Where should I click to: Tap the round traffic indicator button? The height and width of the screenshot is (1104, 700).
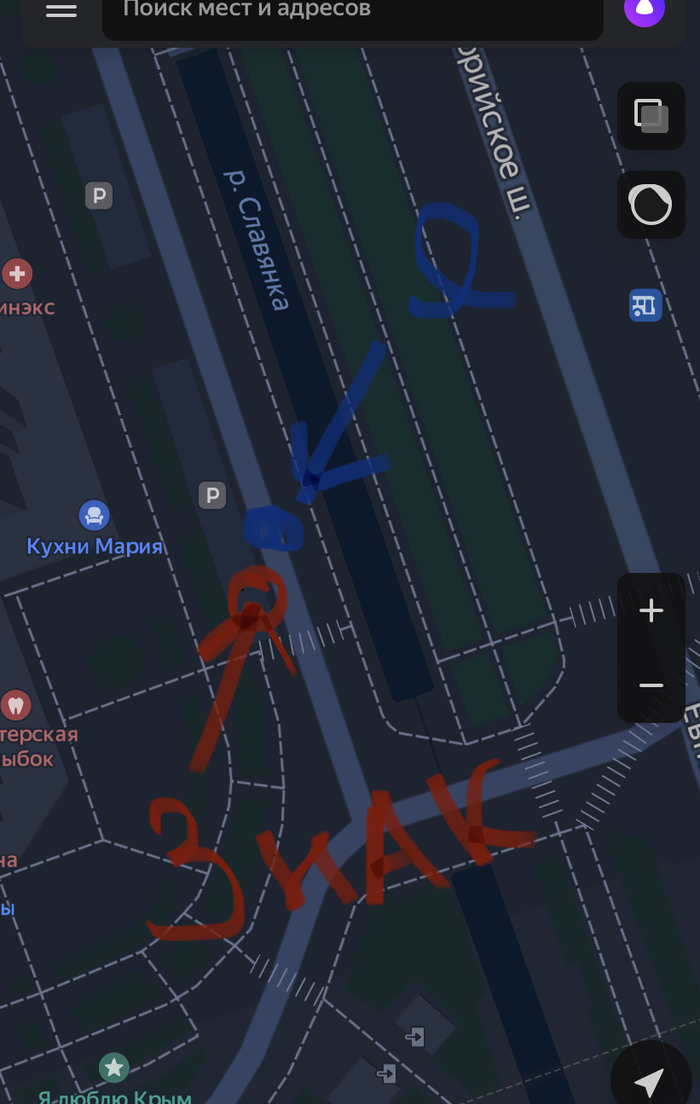pos(651,205)
